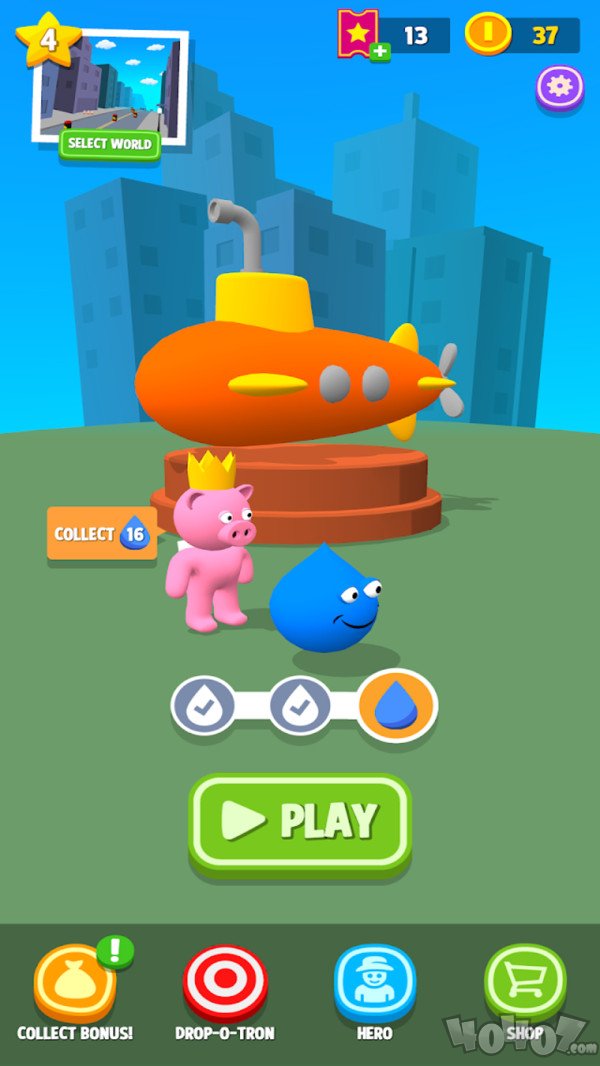Tap the green Select World button
Viewport: 600px width, 1066px height.
(x=110, y=144)
